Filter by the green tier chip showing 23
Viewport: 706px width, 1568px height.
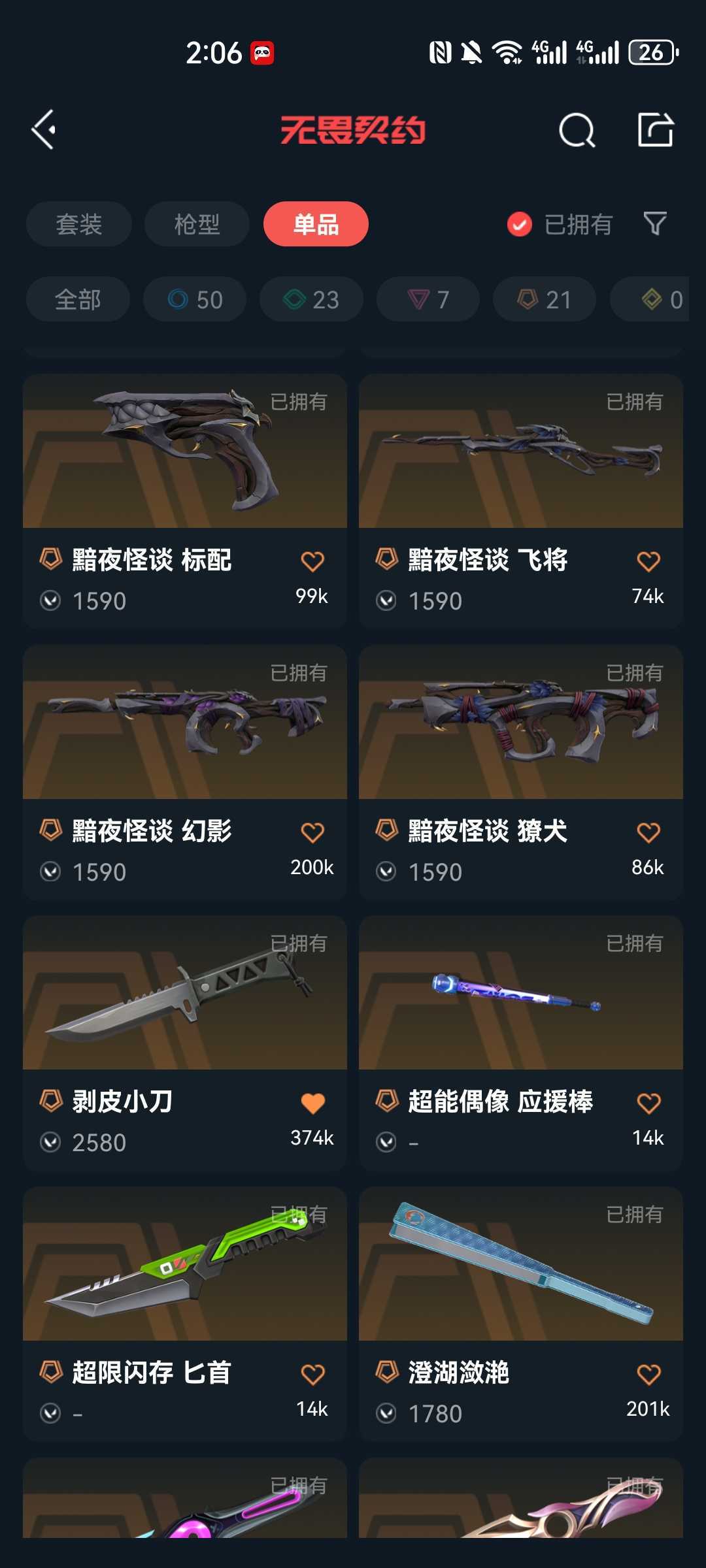click(311, 299)
